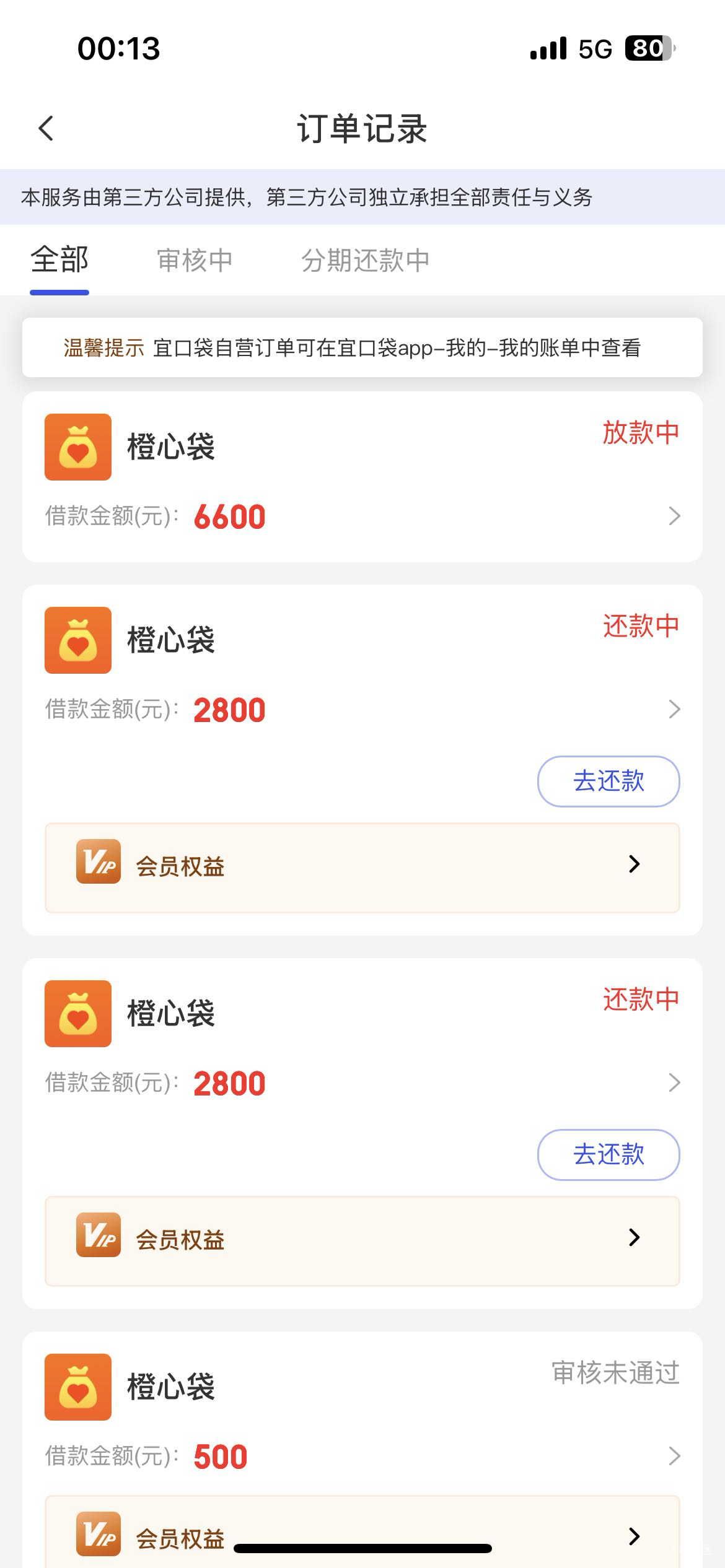Viewport: 725px width, 1568px height.
Task: Switch to the 分期还款中 tab
Action: (x=365, y=260)
